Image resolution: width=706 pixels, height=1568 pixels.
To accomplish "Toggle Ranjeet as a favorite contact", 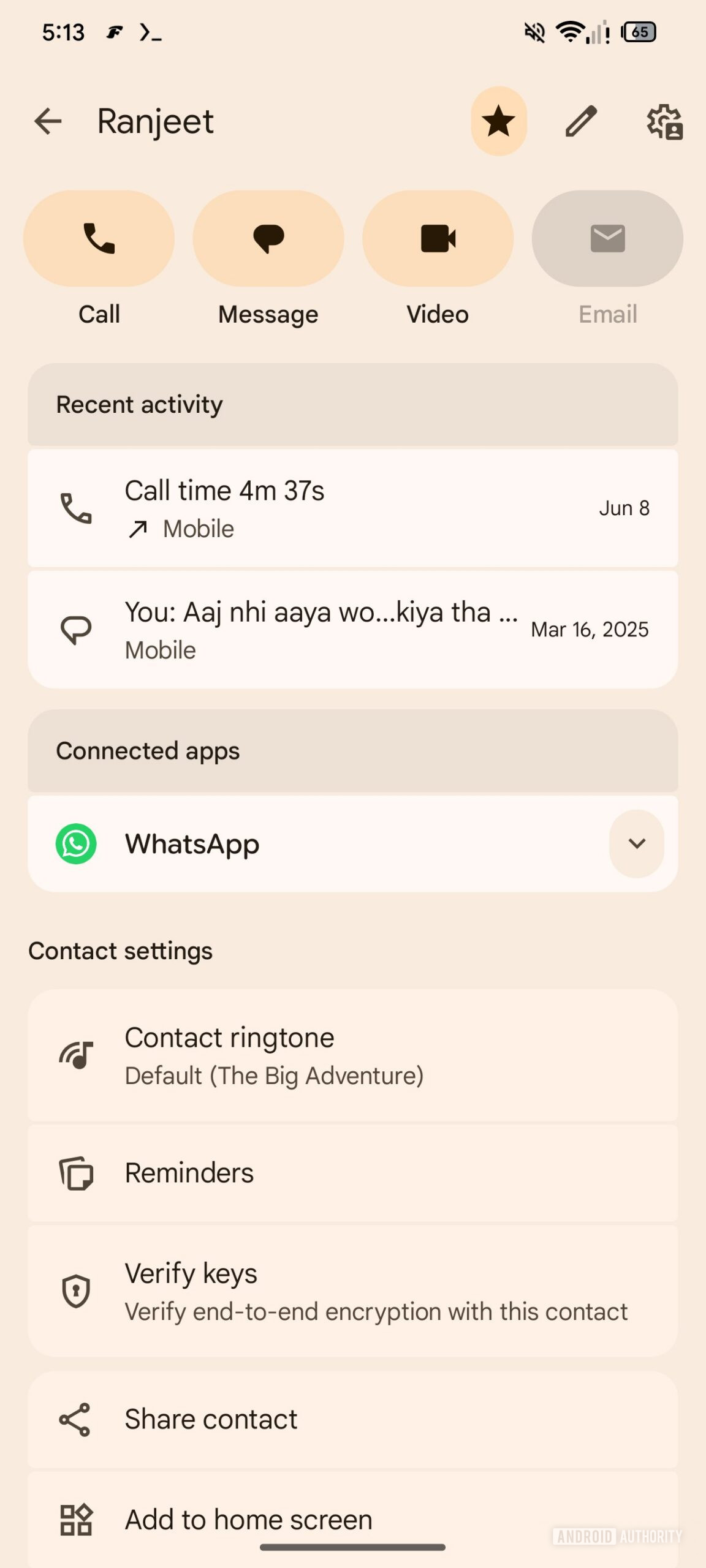I will click(x=498, y=121).
